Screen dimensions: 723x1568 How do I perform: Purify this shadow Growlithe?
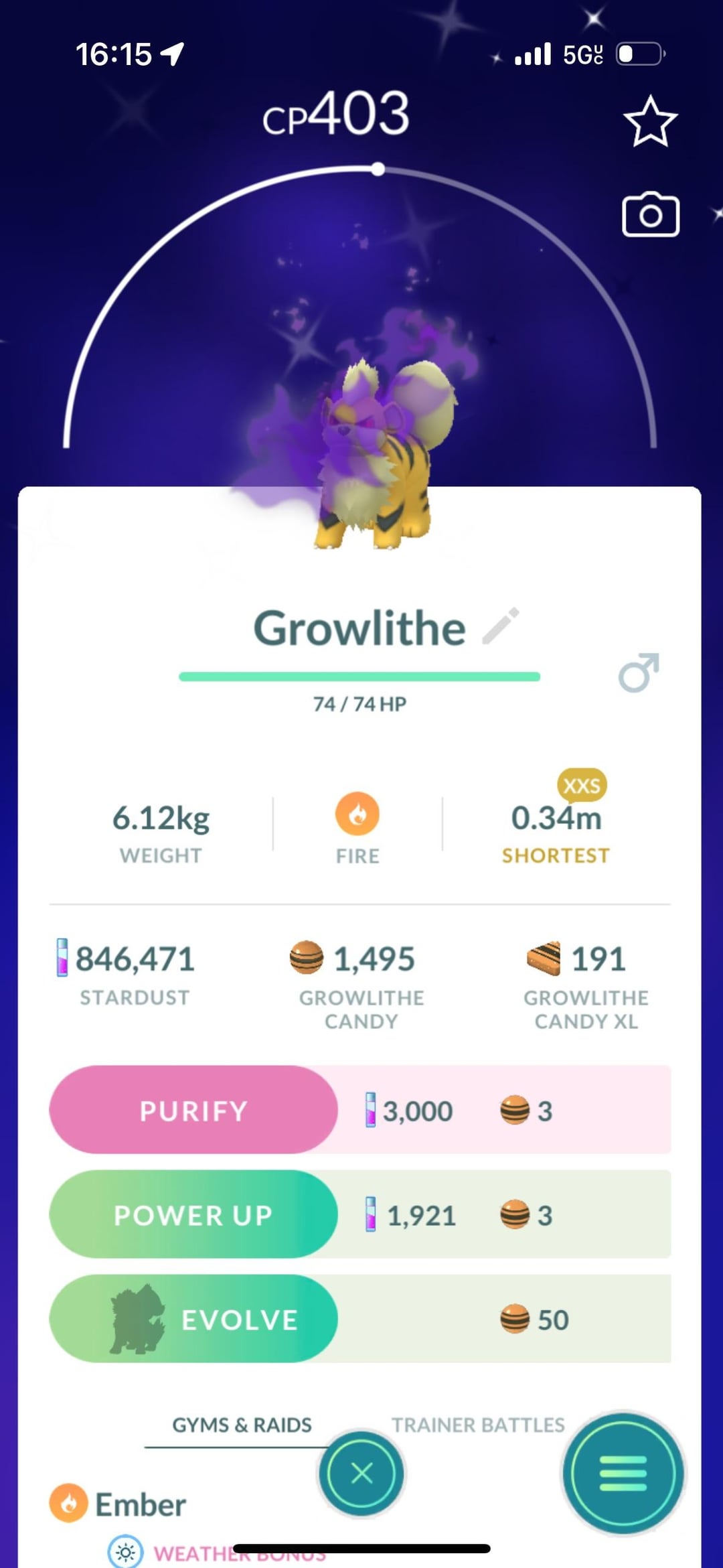pos(193,1110)
